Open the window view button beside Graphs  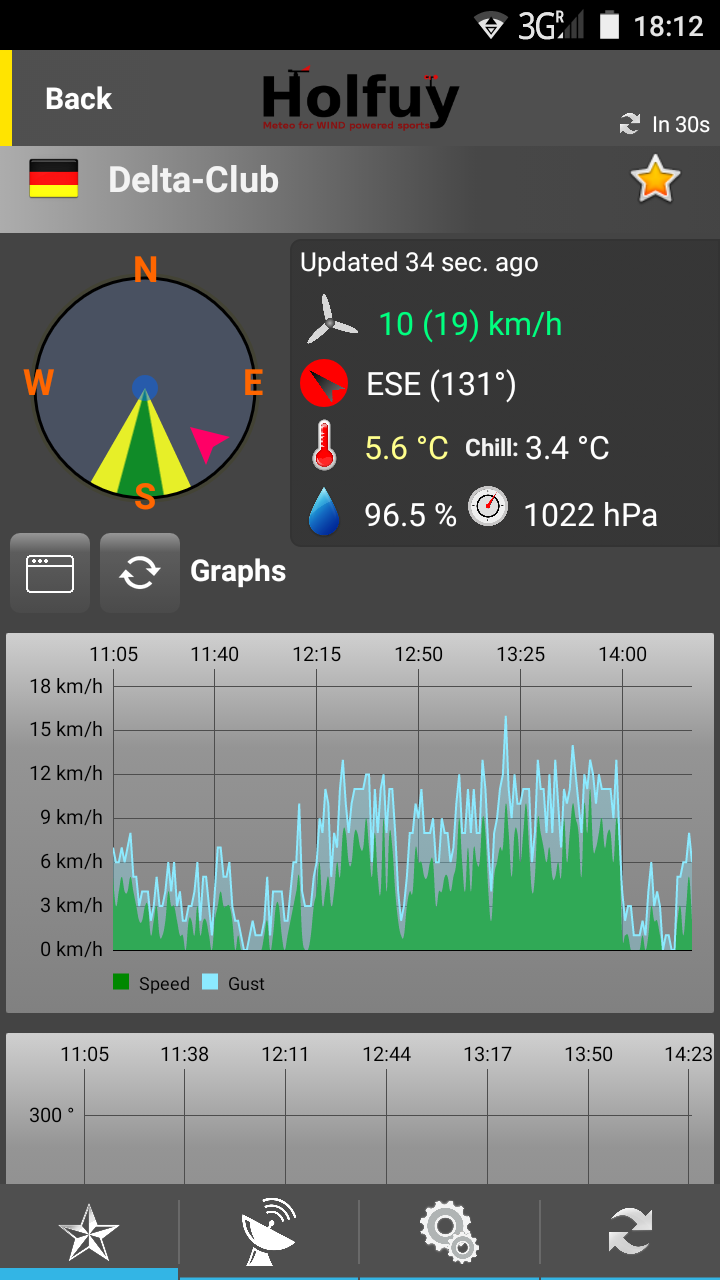pos(50,573)
